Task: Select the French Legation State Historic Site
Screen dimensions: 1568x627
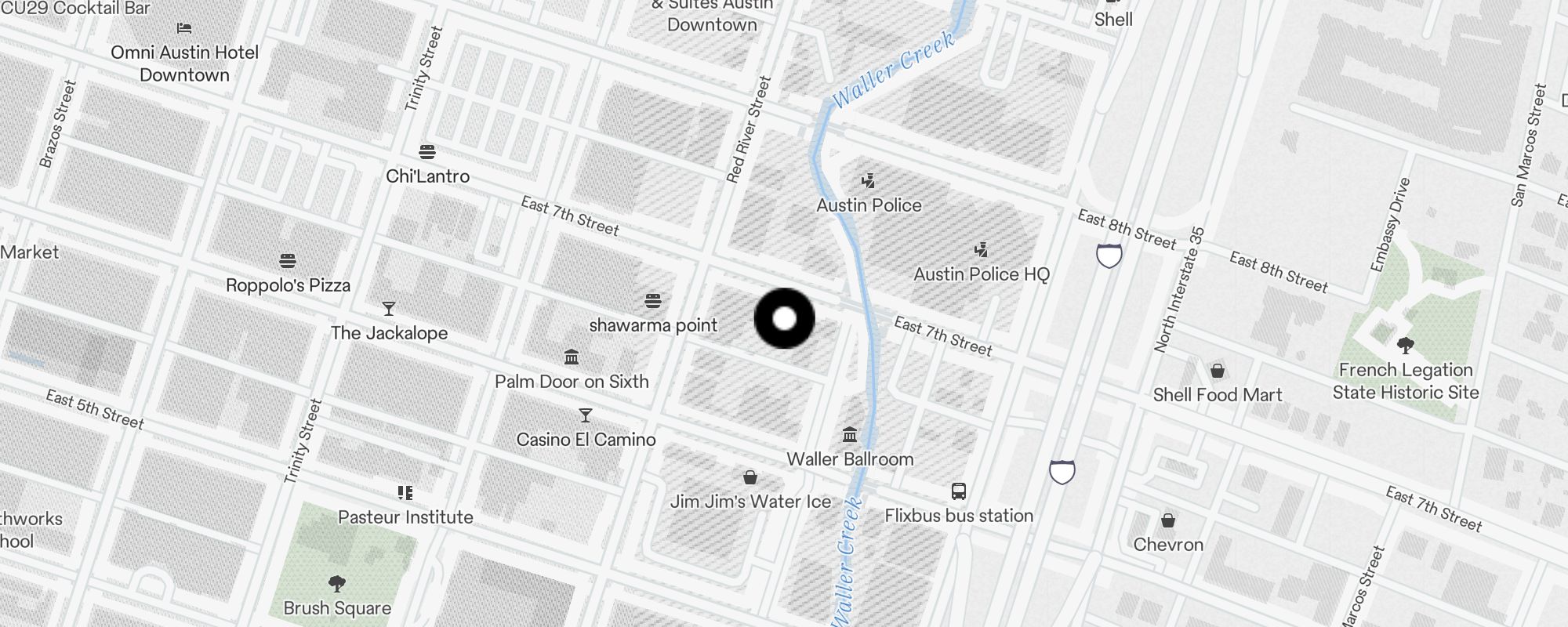Action: (1406, 346)
